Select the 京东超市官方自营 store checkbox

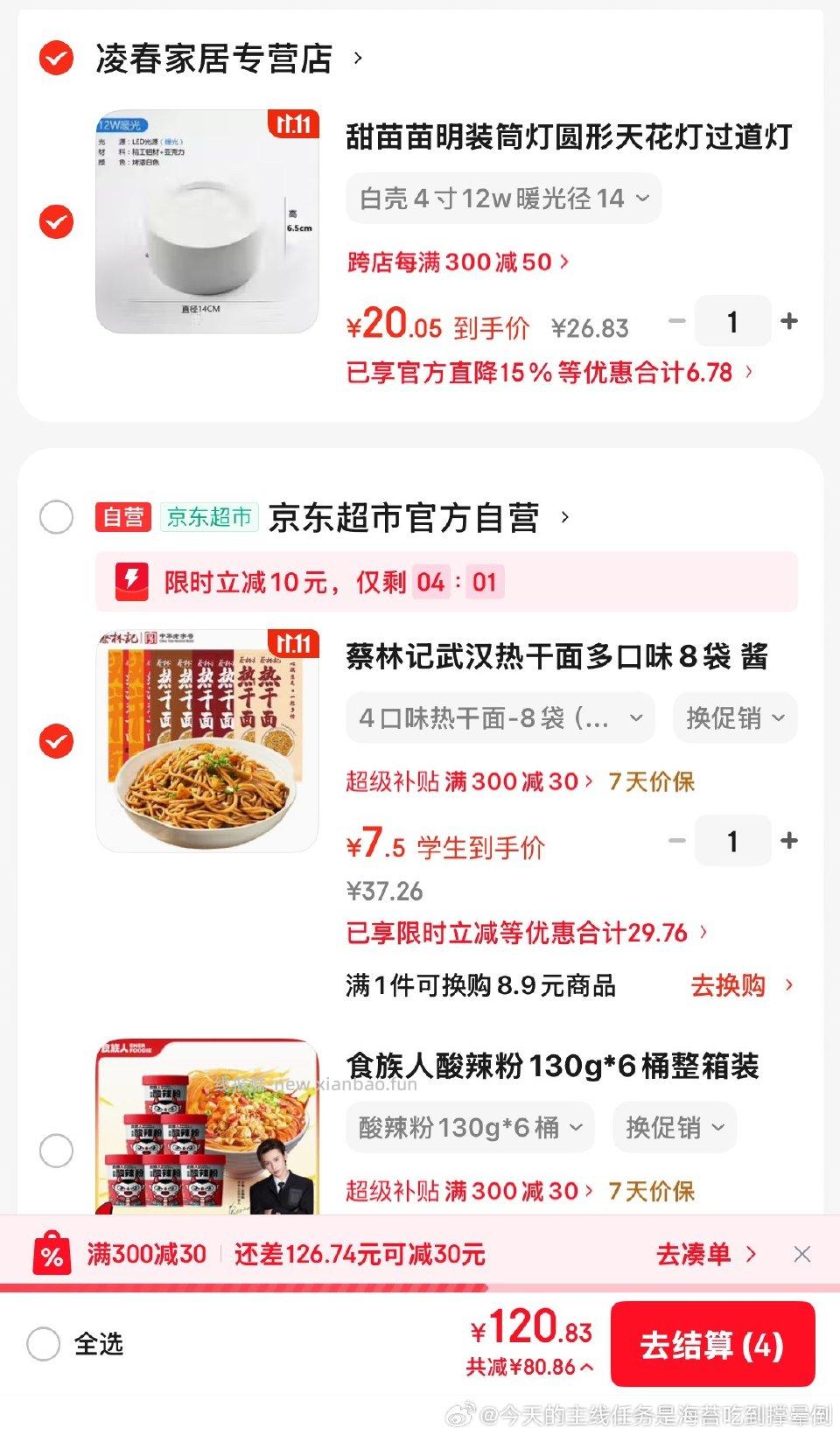coord(56,516)
